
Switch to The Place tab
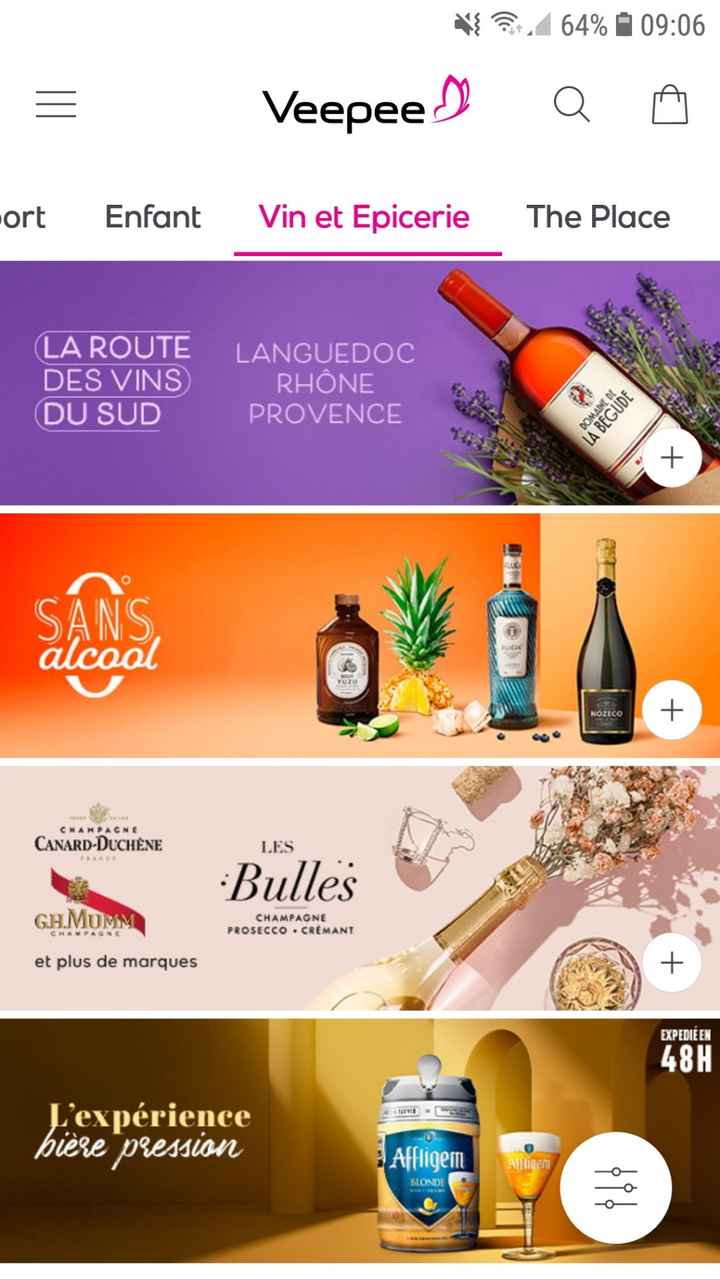tap(599, 216)
